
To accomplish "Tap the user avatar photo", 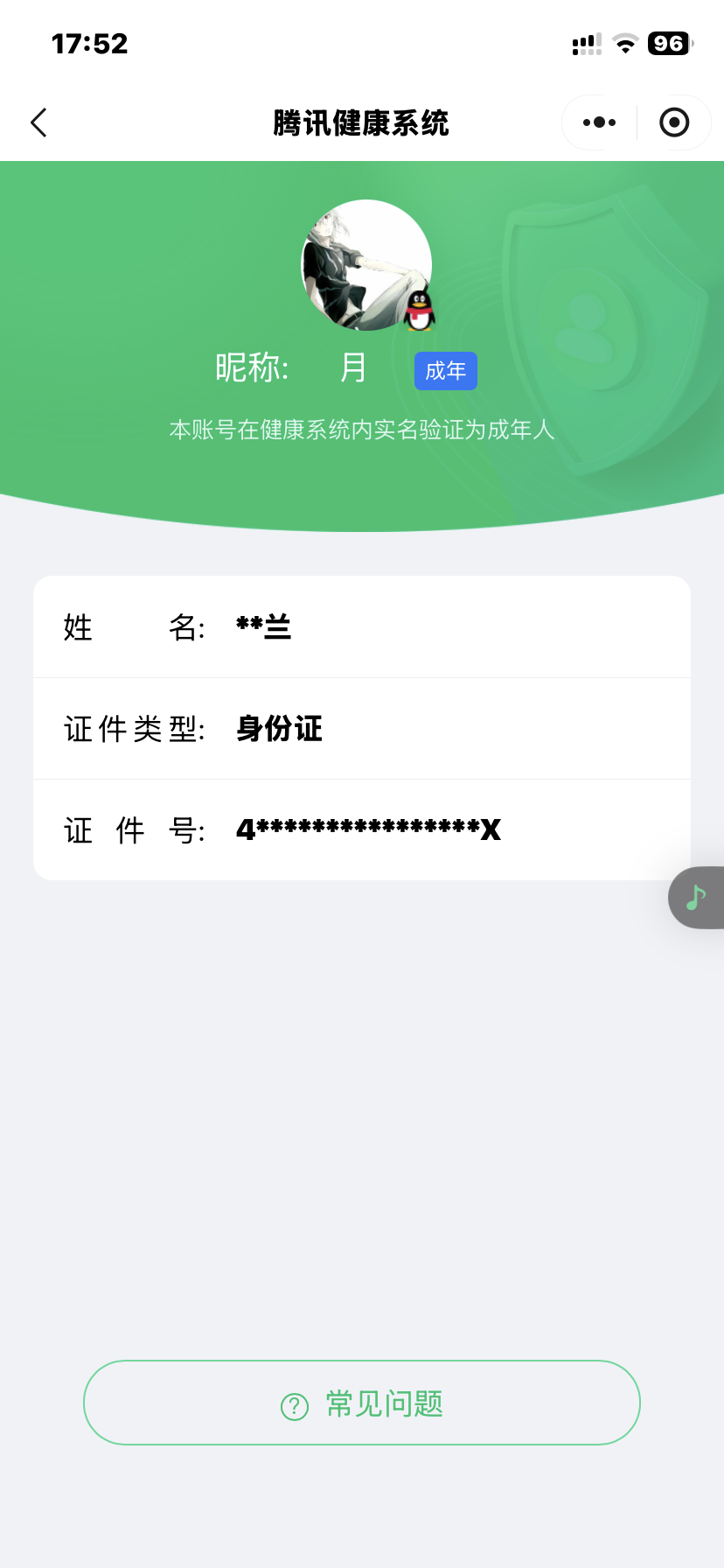I will (x=366, y=265).
